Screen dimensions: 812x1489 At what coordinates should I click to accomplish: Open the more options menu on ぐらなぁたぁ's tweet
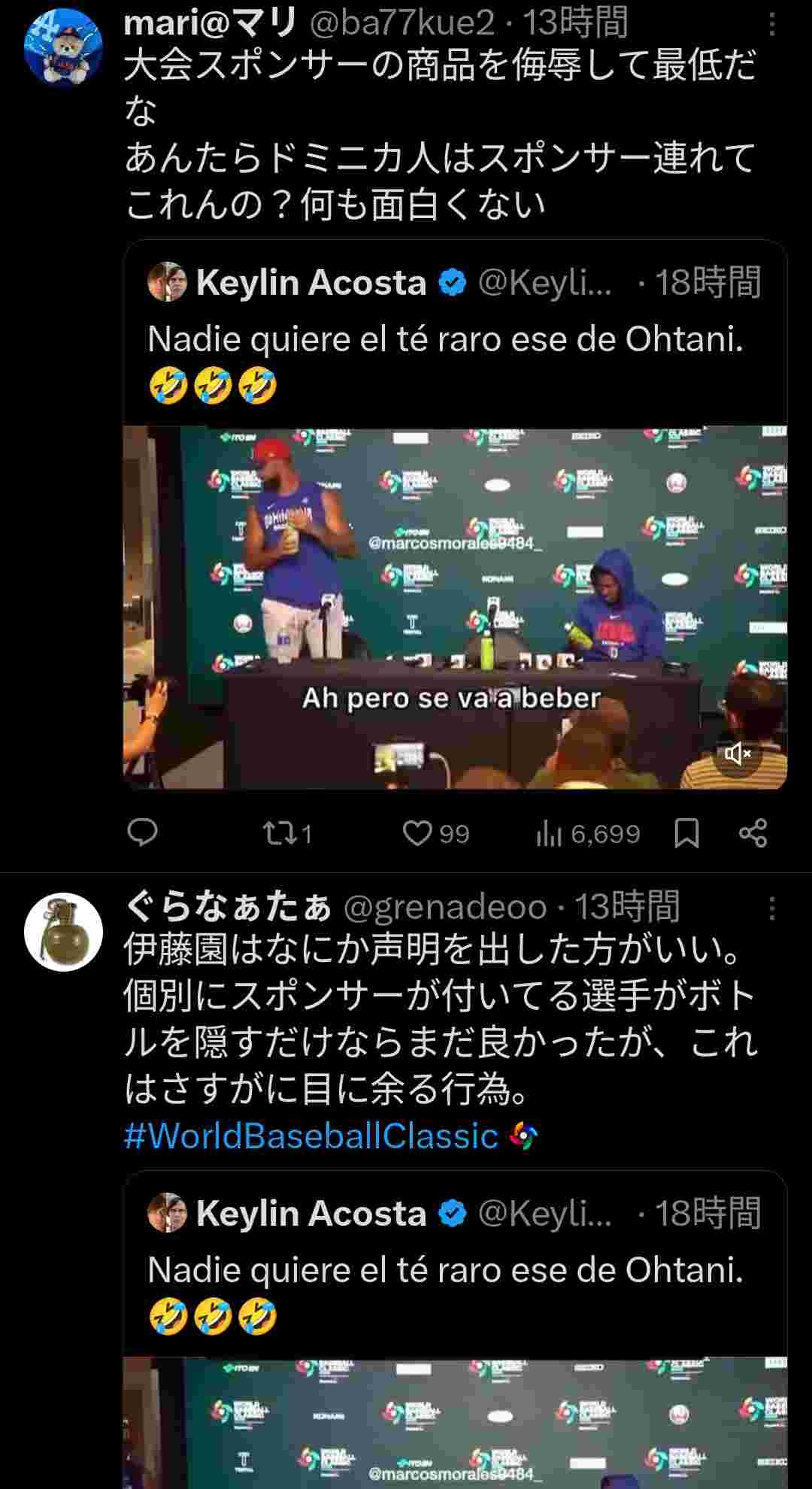(x=771, y=907)
